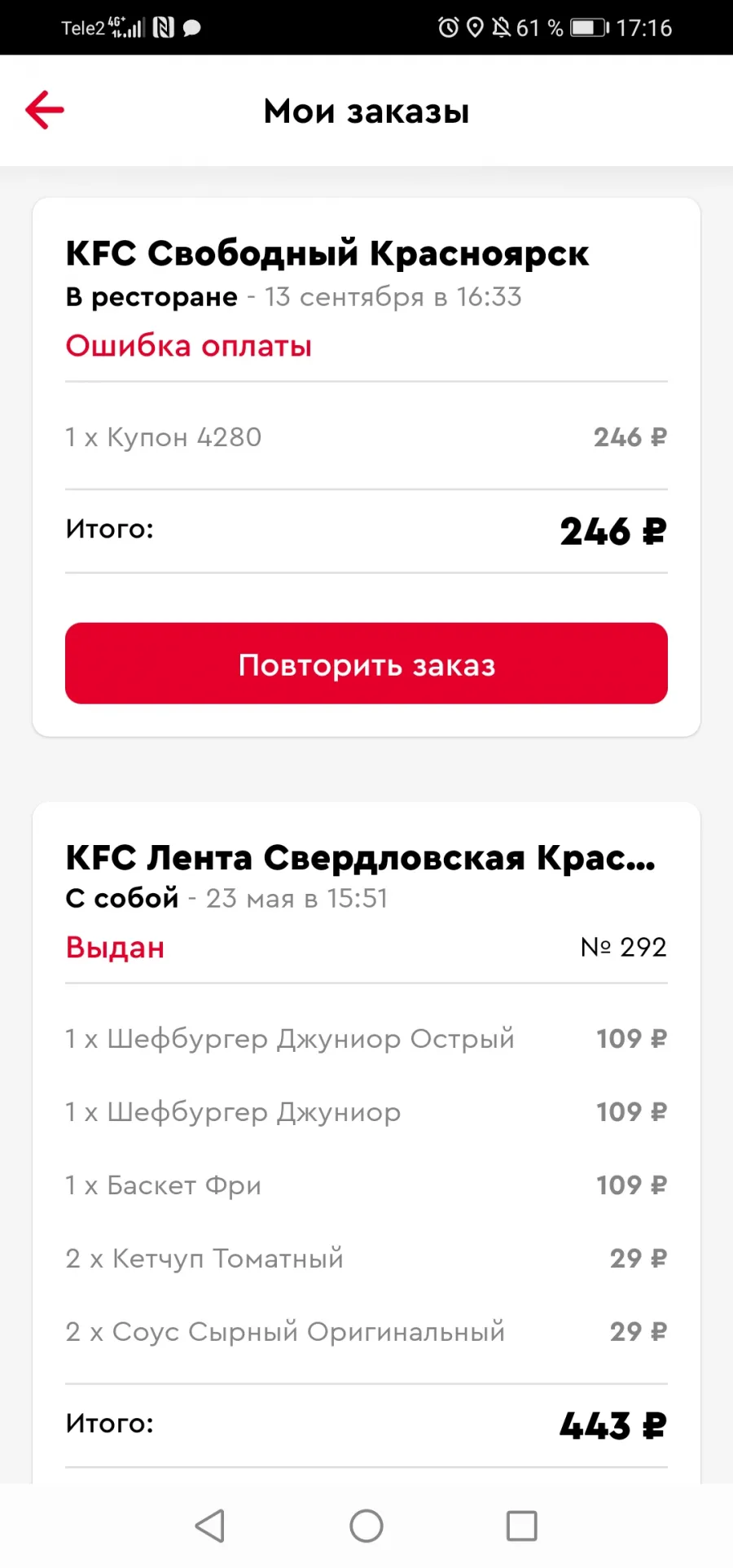
Task: Tap the system home button
Action: pyautogui.click(x=366, y=1526)
